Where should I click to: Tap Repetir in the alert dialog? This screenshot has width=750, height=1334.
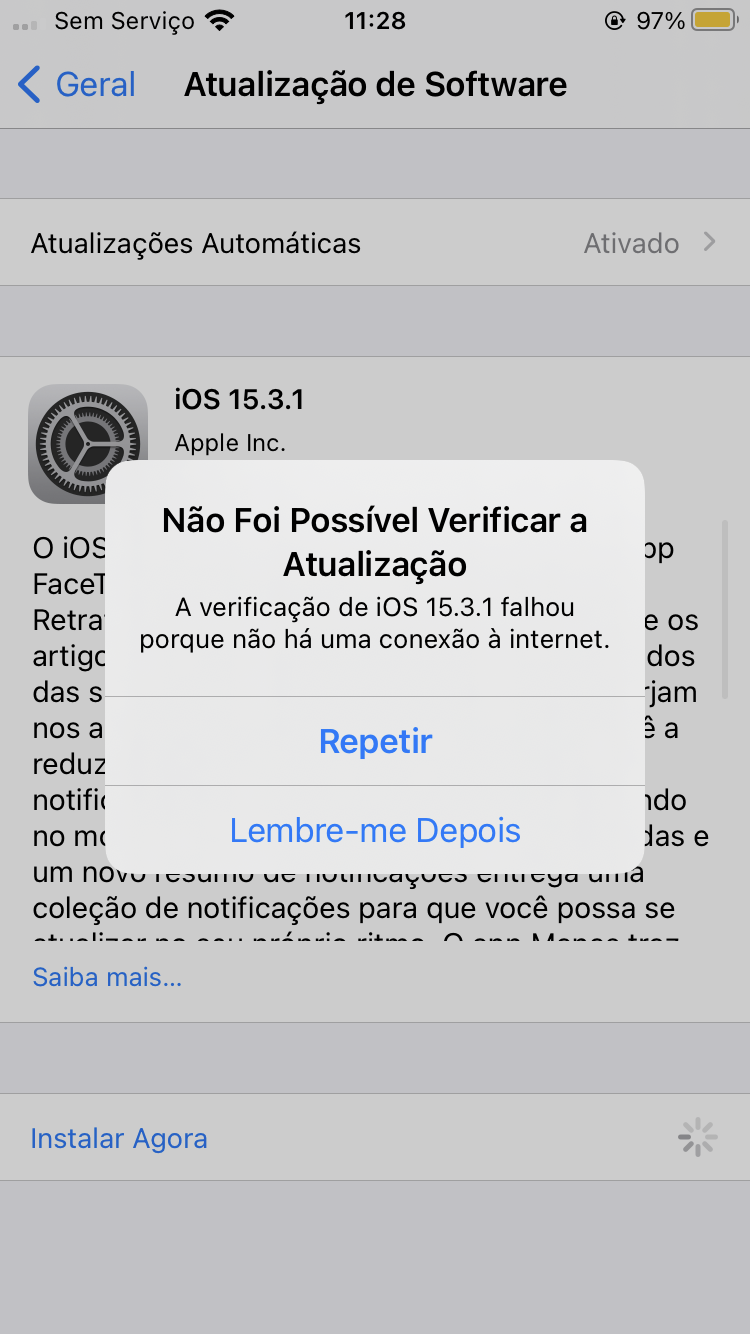point(375,741)
